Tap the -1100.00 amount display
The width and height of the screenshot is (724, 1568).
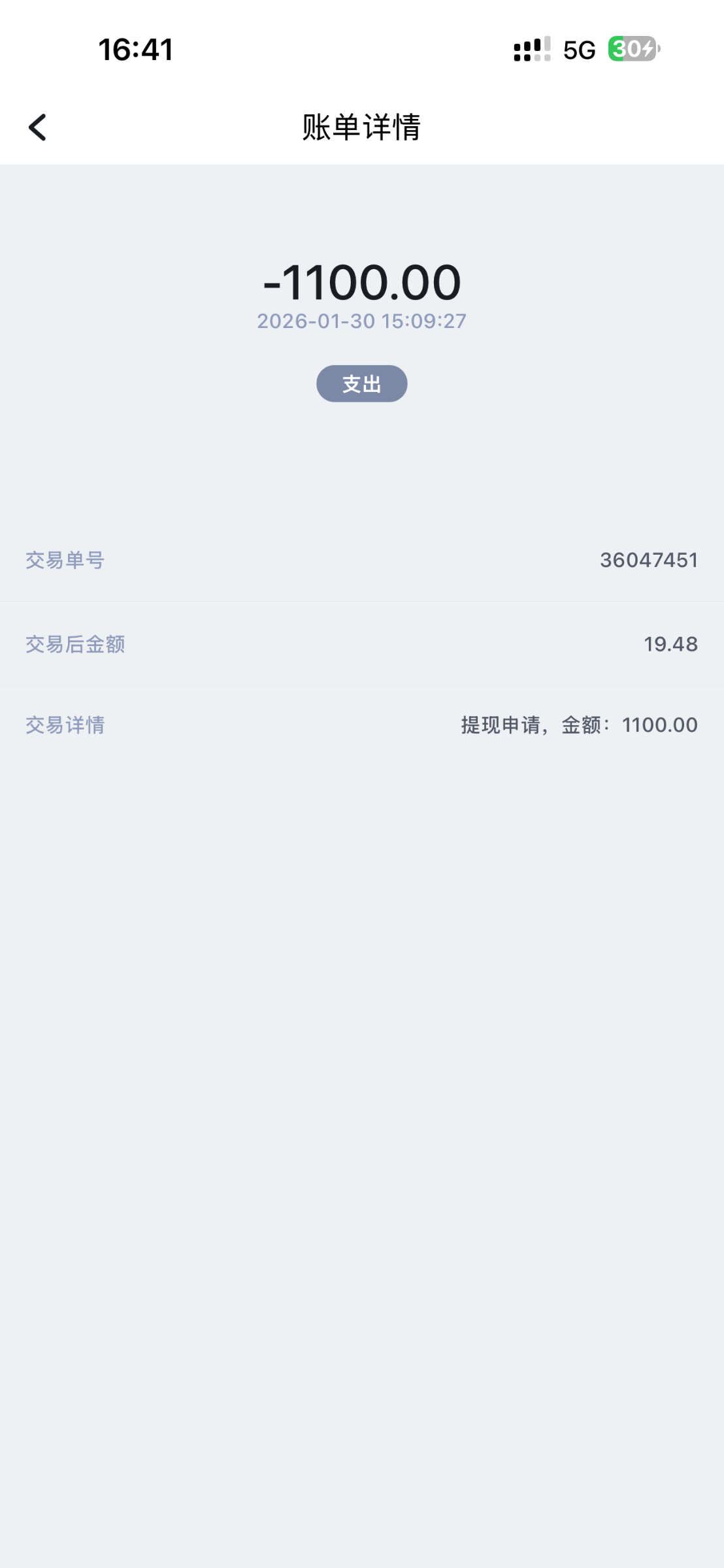(361, 282)
